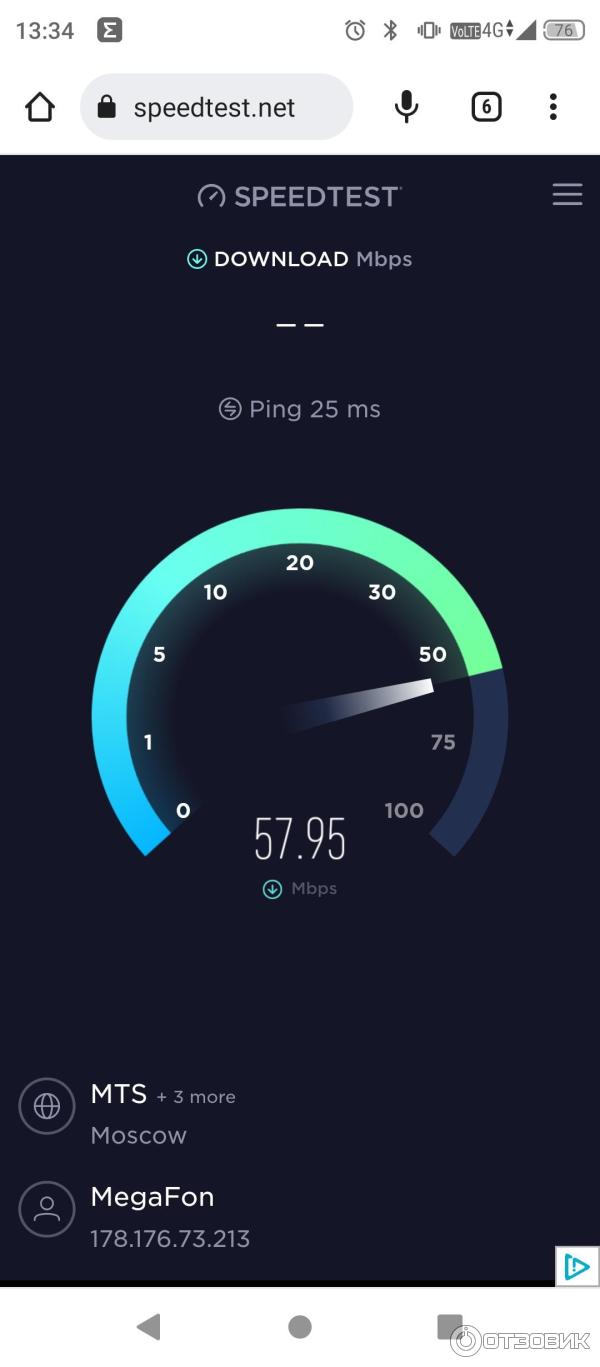Tap the speedtest.net address bar
This screenshot has width=600, height=1367.
(215, 107)
